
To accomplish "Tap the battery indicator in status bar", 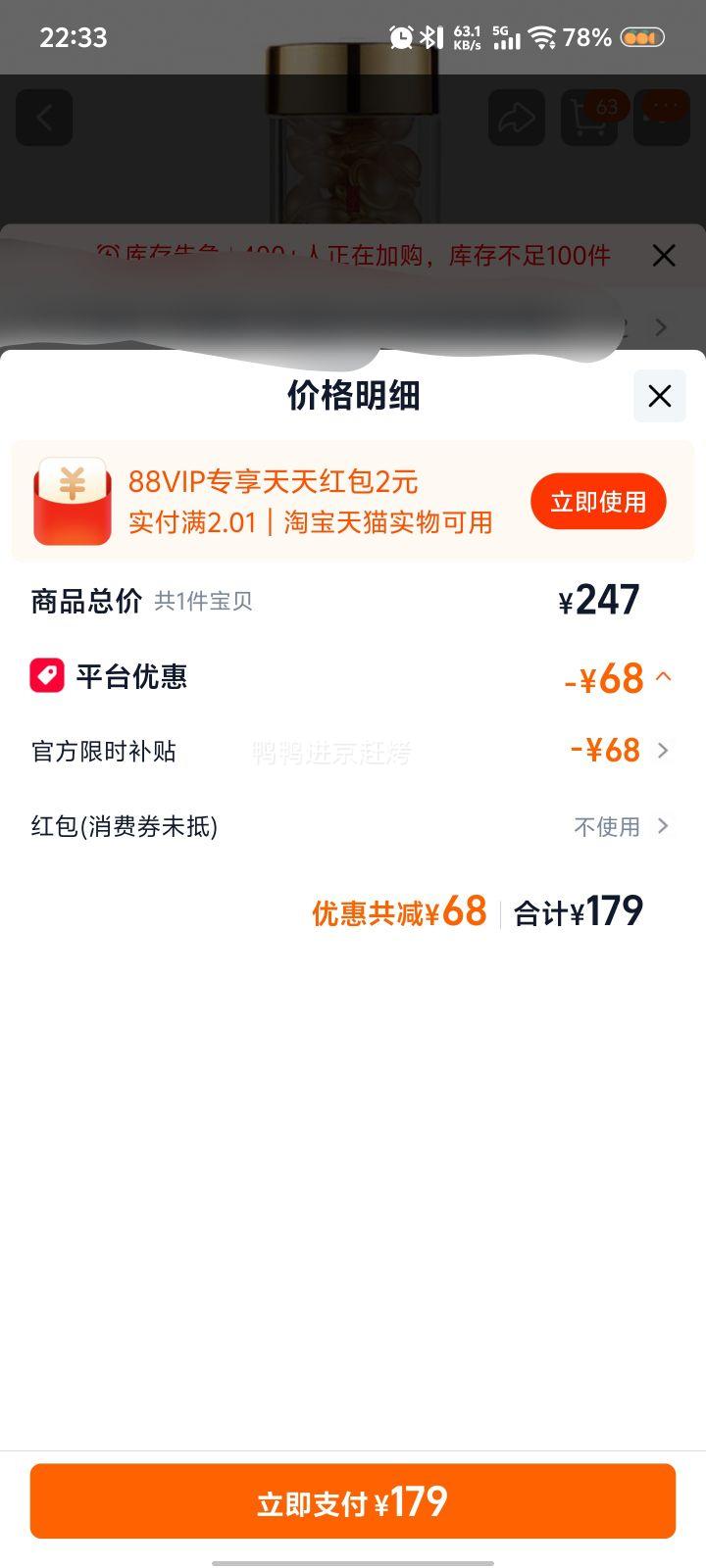I will point(645,38).
